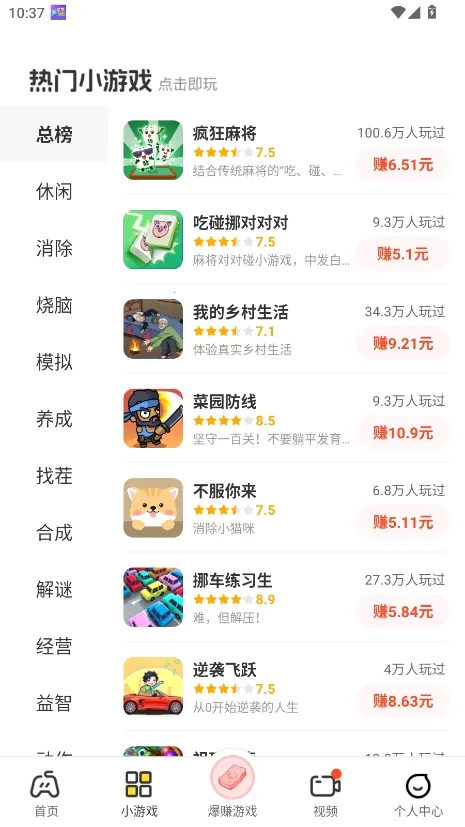The image size is (465, 827).
Task: Switch to the 视频 tab
Action: pos(325,793)
